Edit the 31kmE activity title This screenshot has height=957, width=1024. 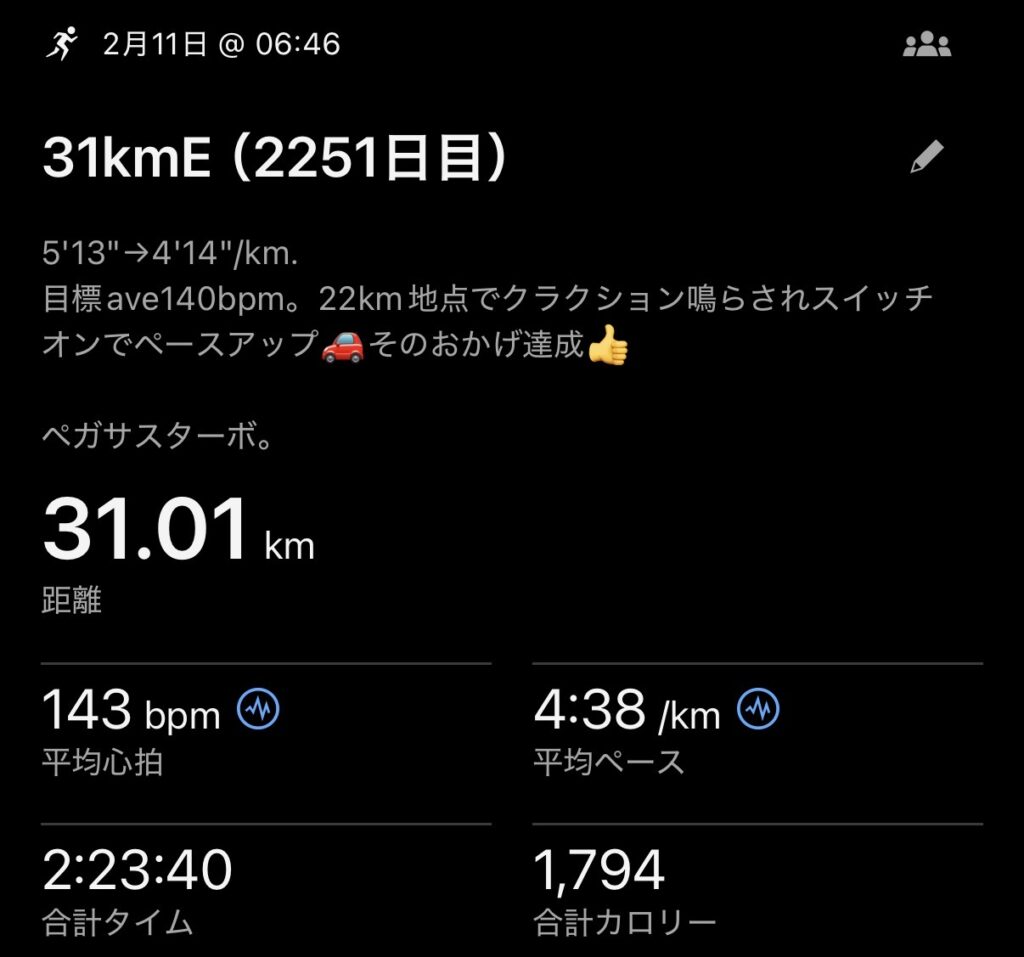click(x=927, y=158)
